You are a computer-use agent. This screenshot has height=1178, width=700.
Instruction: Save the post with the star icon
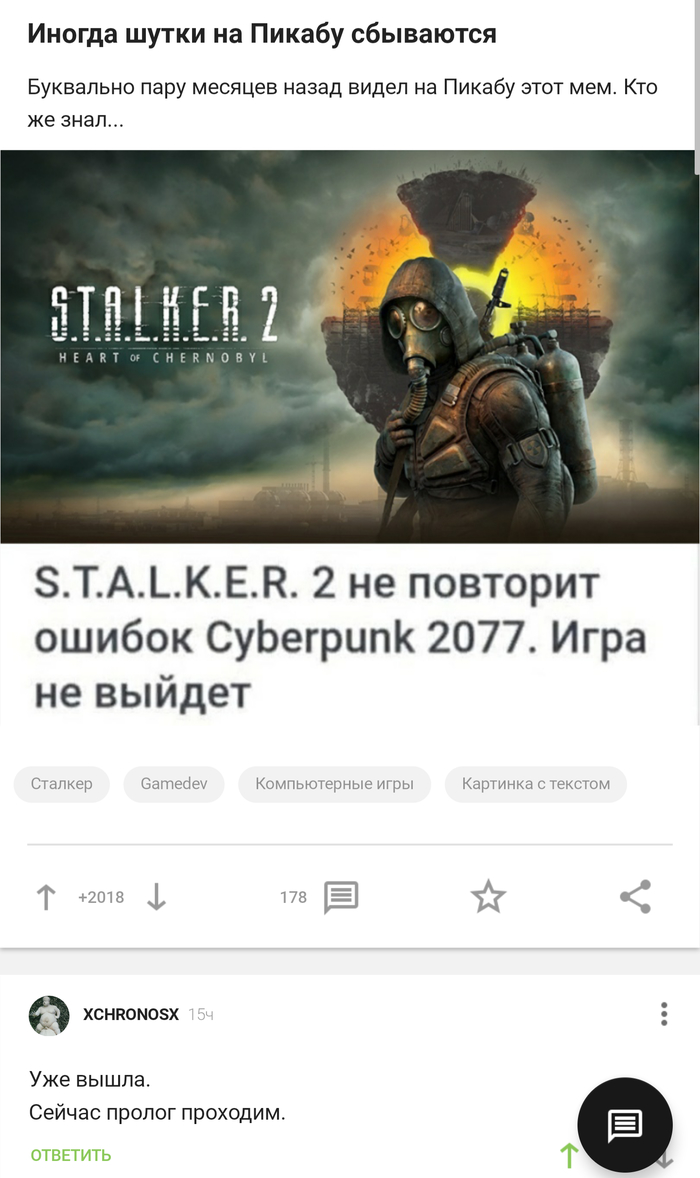pyautogui.click(x=488, y=897)
